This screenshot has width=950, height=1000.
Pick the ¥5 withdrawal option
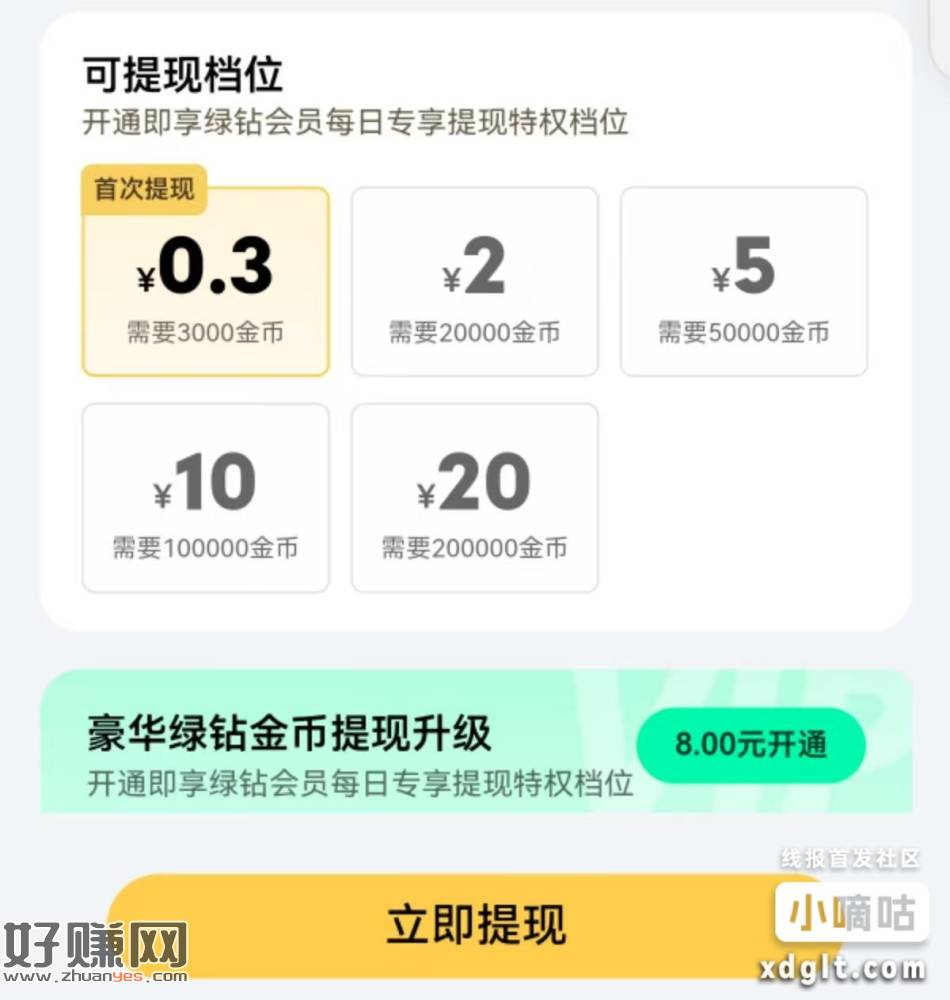click(743, 282)
